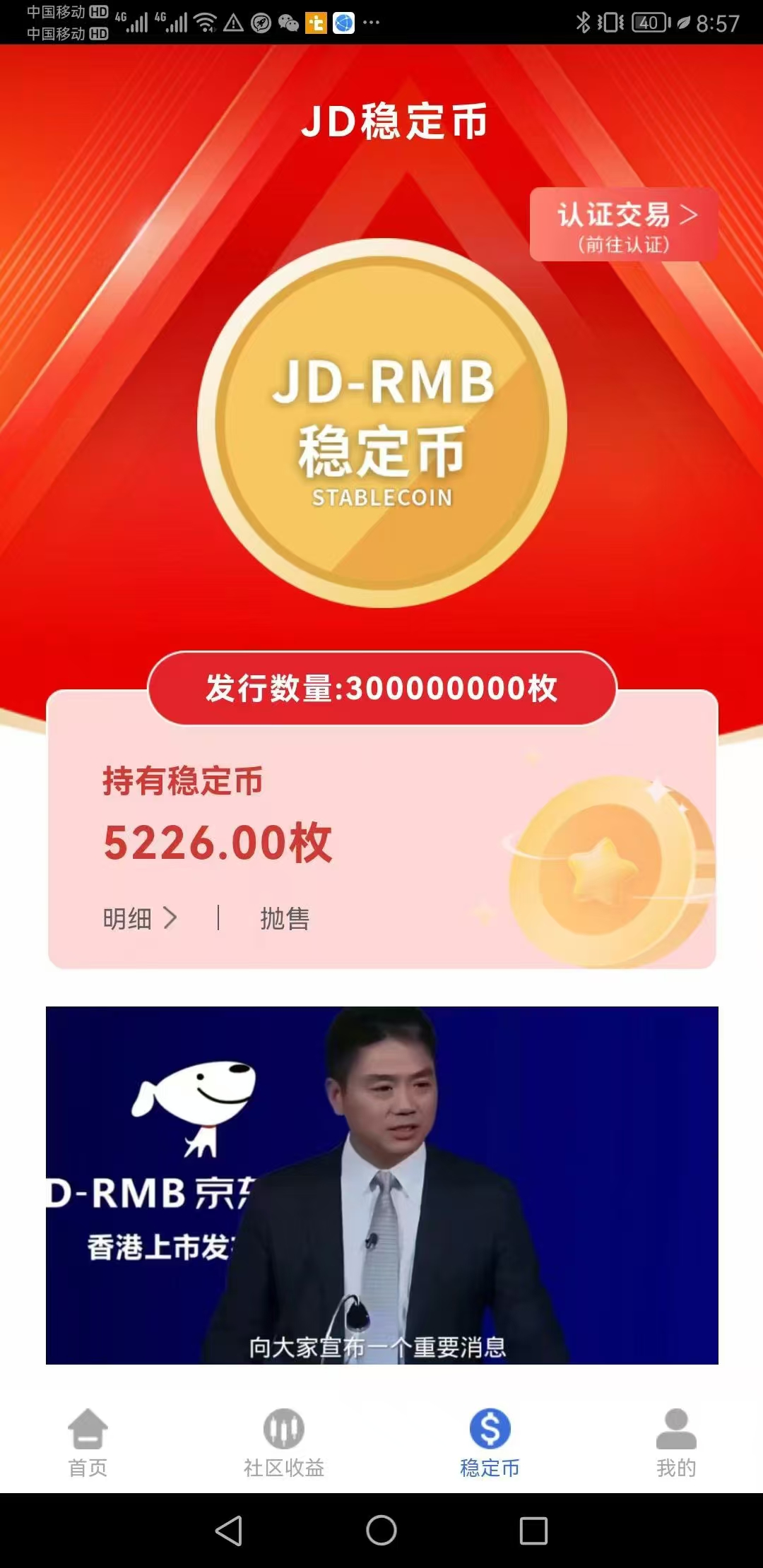Tap 抛售 to sell stablecoins
This screenshot has height=1568, width=763.
point(285,918)
